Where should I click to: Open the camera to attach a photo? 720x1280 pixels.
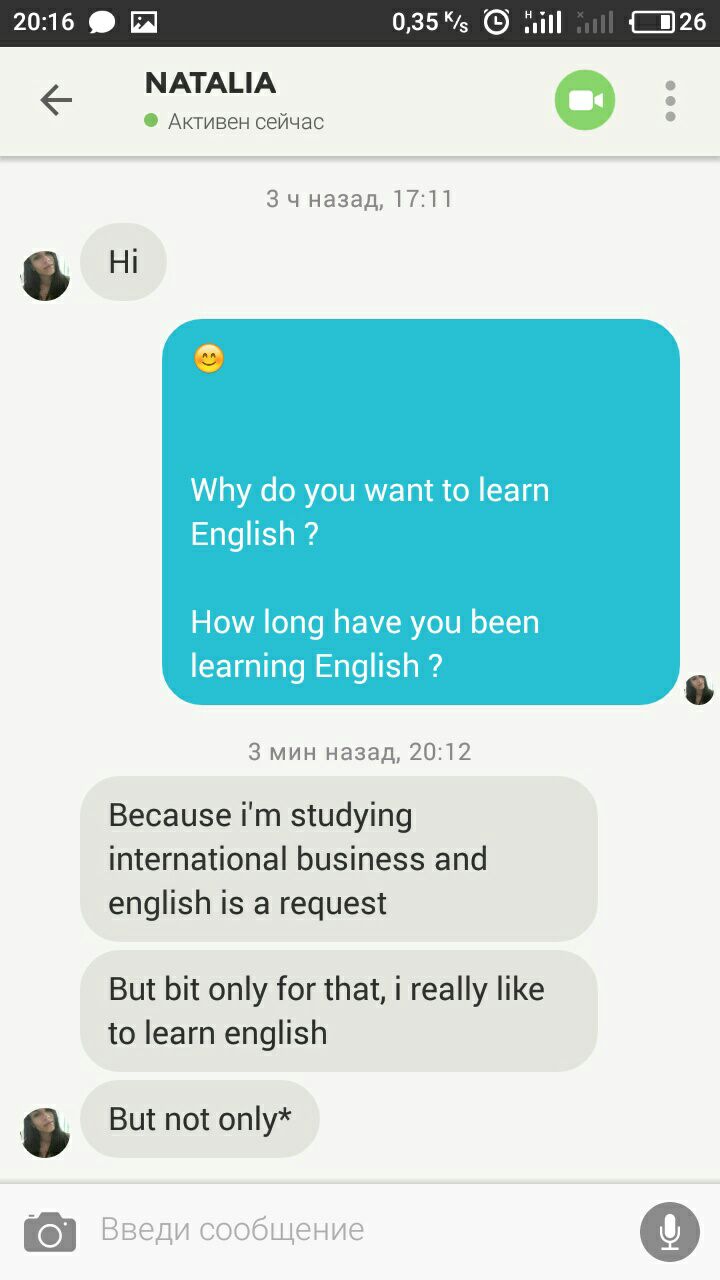click(x=50, y=1231)
